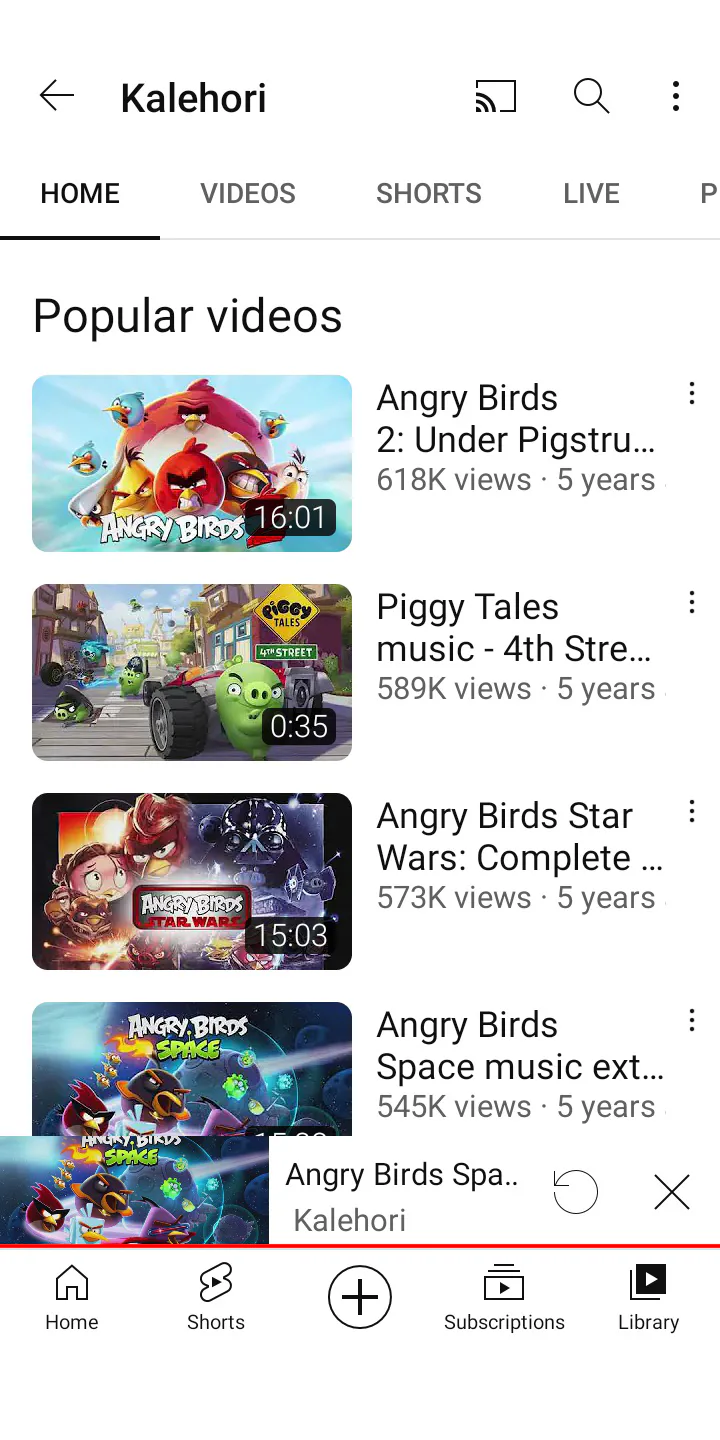Switch to the Live tab
Screen dimensions: 720x1440
[x=591, y=193]
